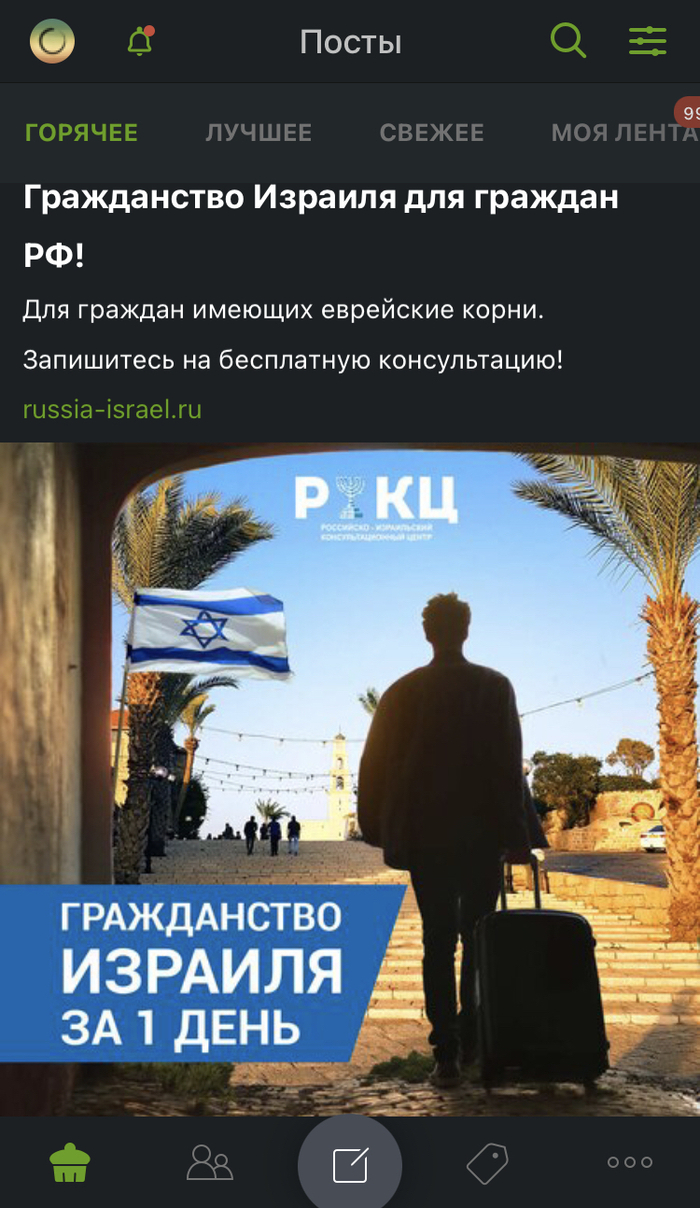The width and height of the screenshot is (700, 1208).
Task: Open the tags section
Action: click(488, 1163)
